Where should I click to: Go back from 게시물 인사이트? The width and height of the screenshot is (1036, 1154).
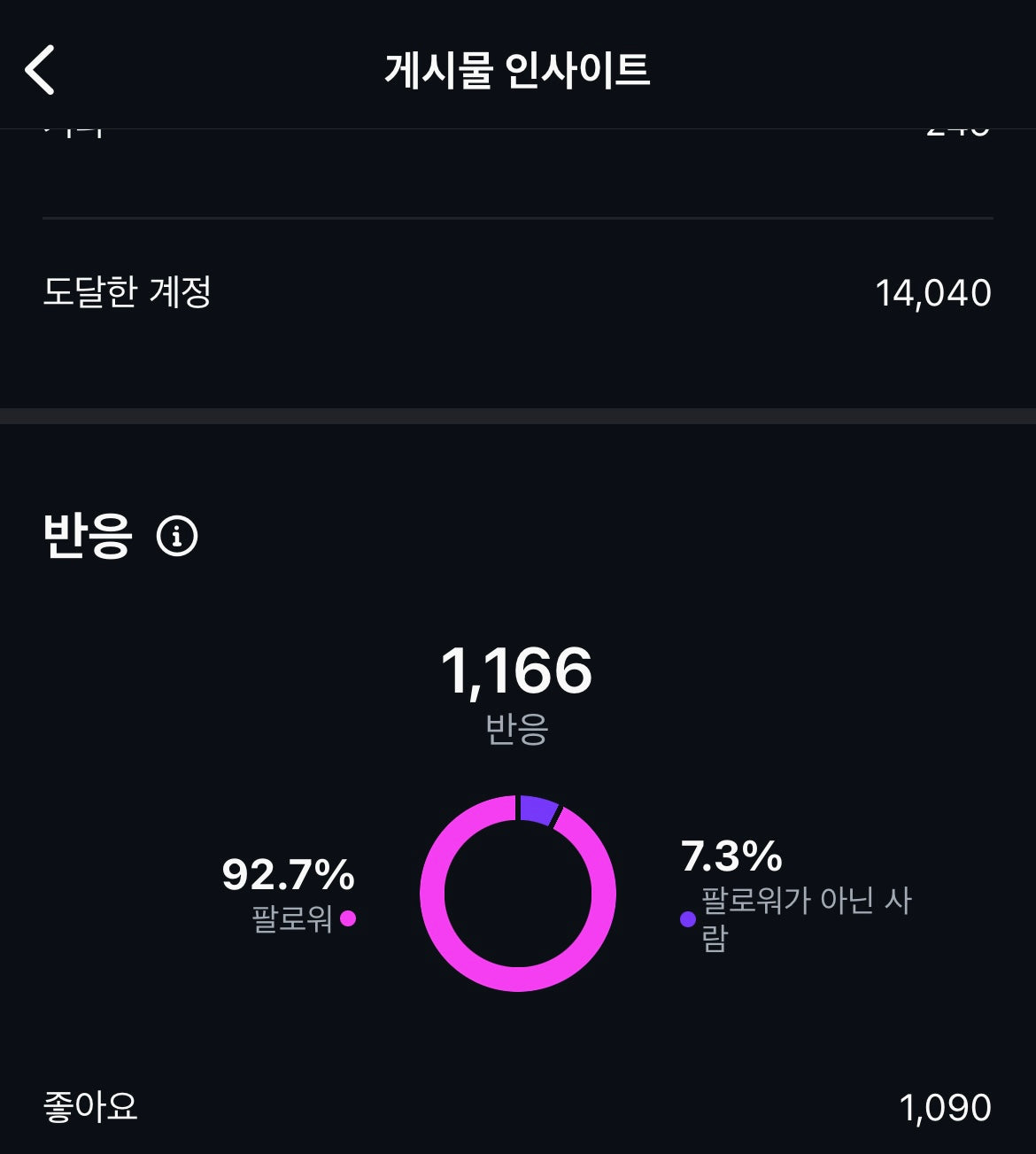pos(41,70)
